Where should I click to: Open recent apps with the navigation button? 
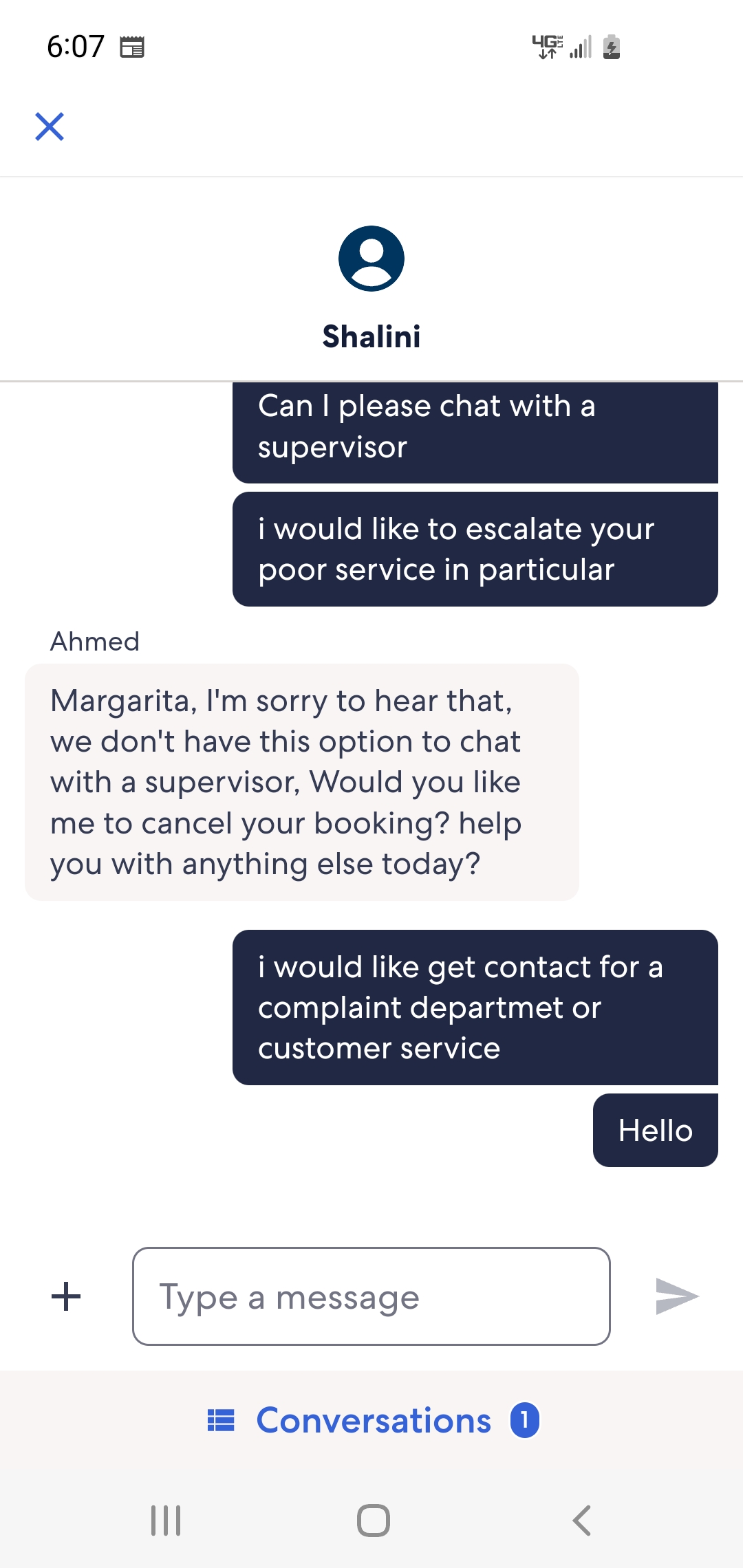pyautogui.click(x=165, y=1521)
